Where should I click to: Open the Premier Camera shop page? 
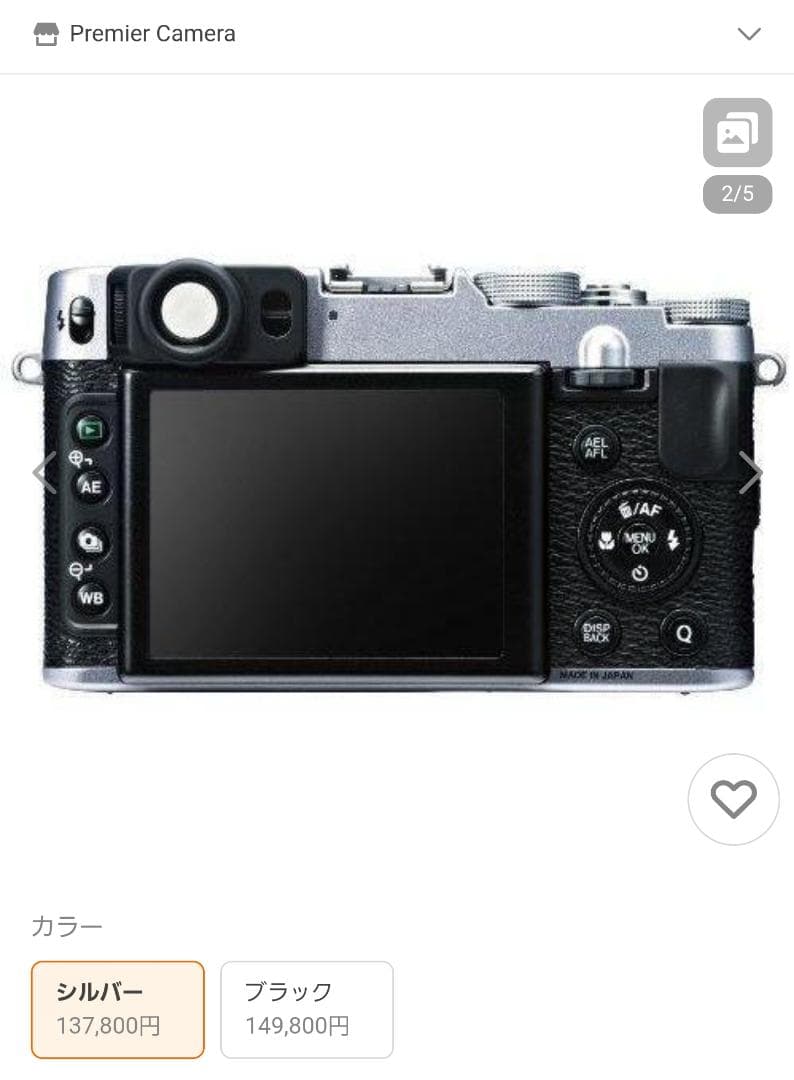pos(152,33)
